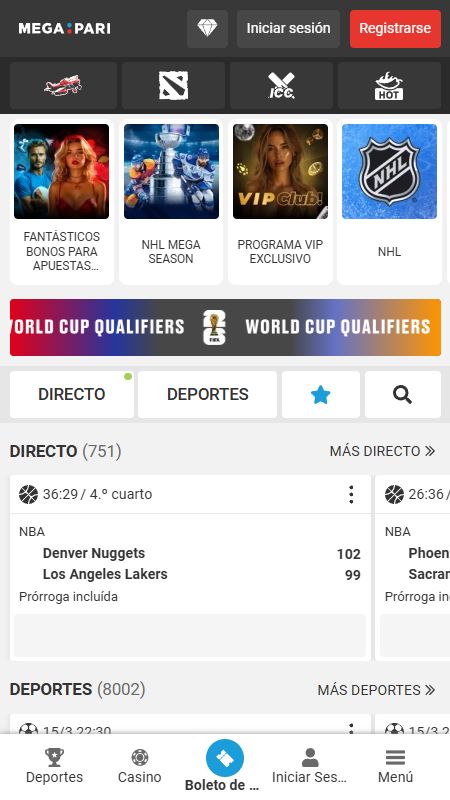Open search with the magnifier icon

coord(403,394)
